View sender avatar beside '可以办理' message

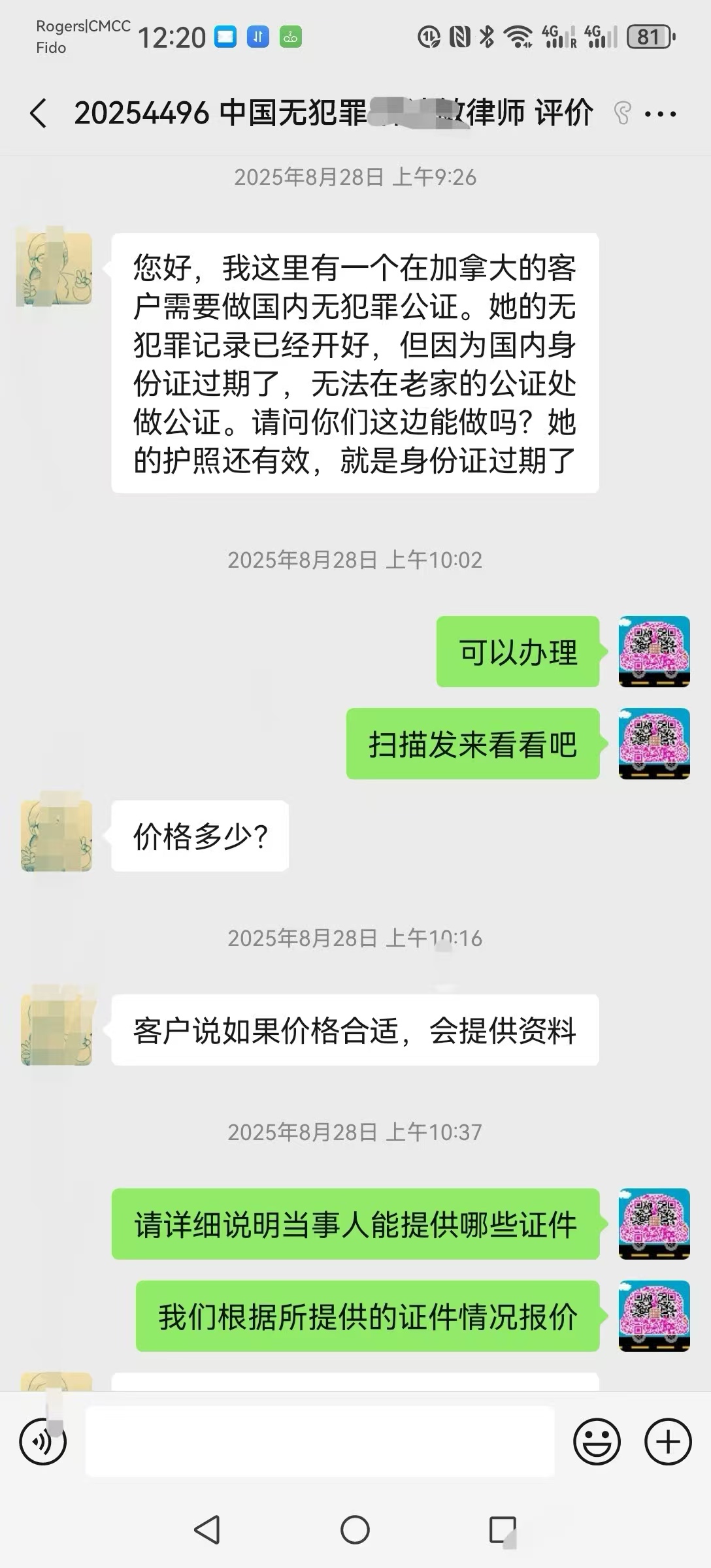pos(654,651)
